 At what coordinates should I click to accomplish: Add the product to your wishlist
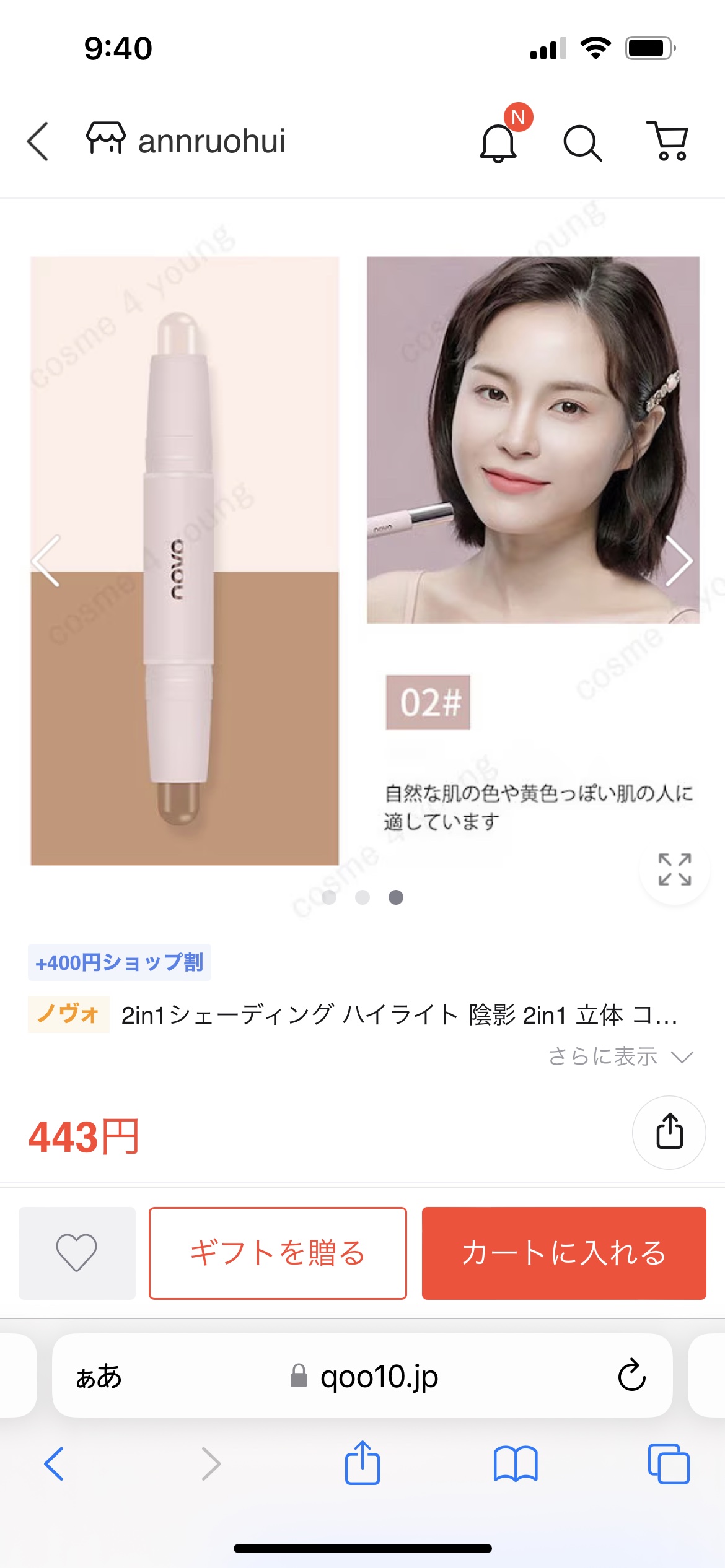click(77, 1252)
